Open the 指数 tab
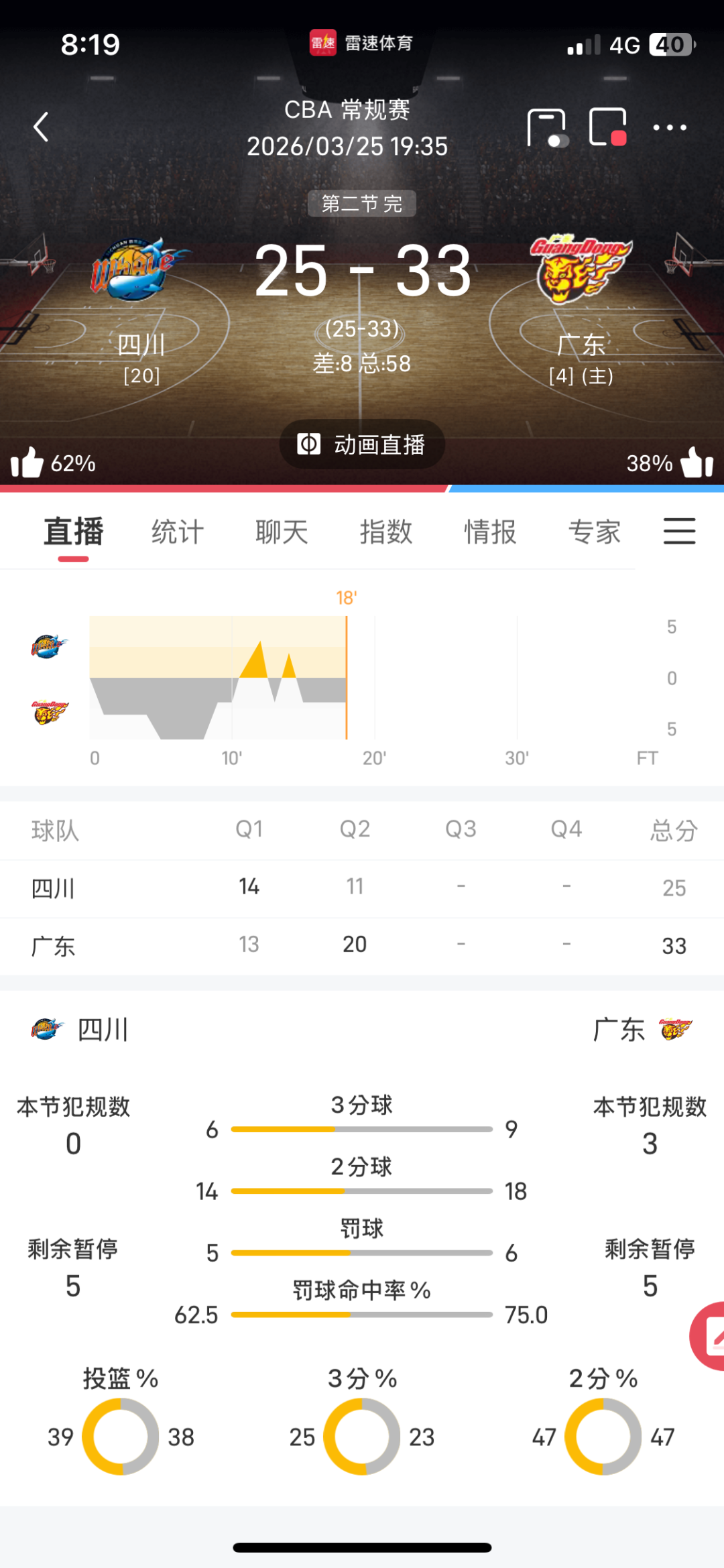 [386, 532]
